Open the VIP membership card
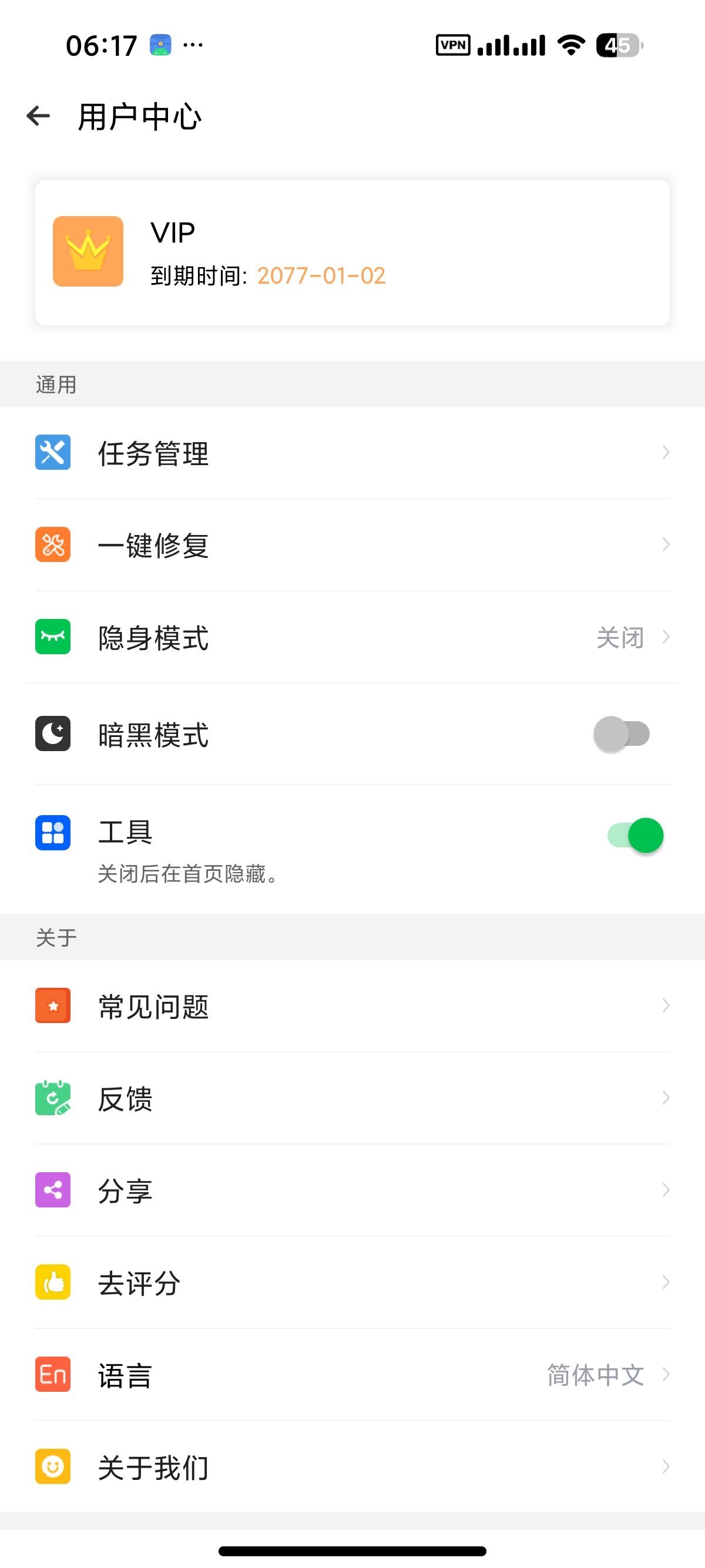705x1568 pixels. click(x=352, y=253)
